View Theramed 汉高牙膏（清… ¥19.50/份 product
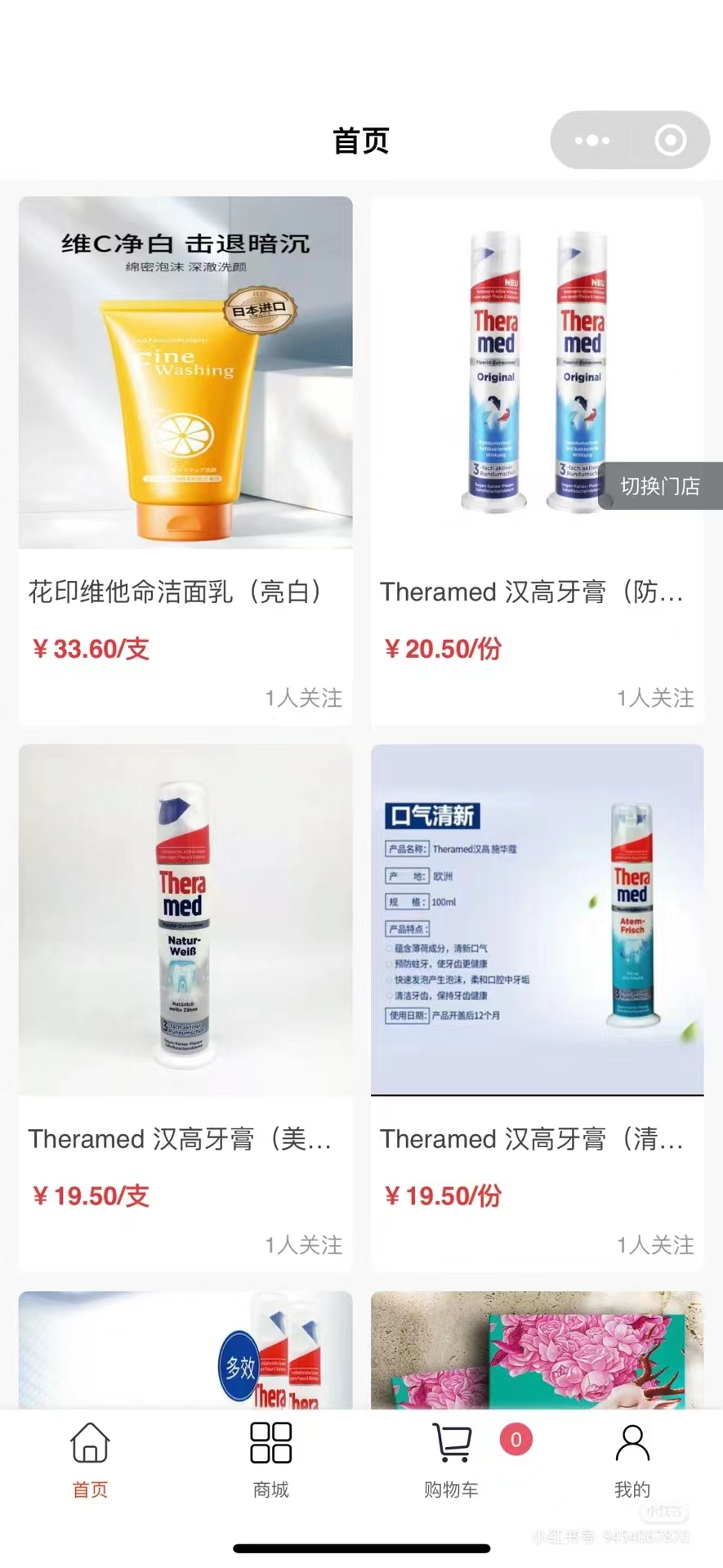The height and width of the screenshot is (1568, 723). point(537,1005)
